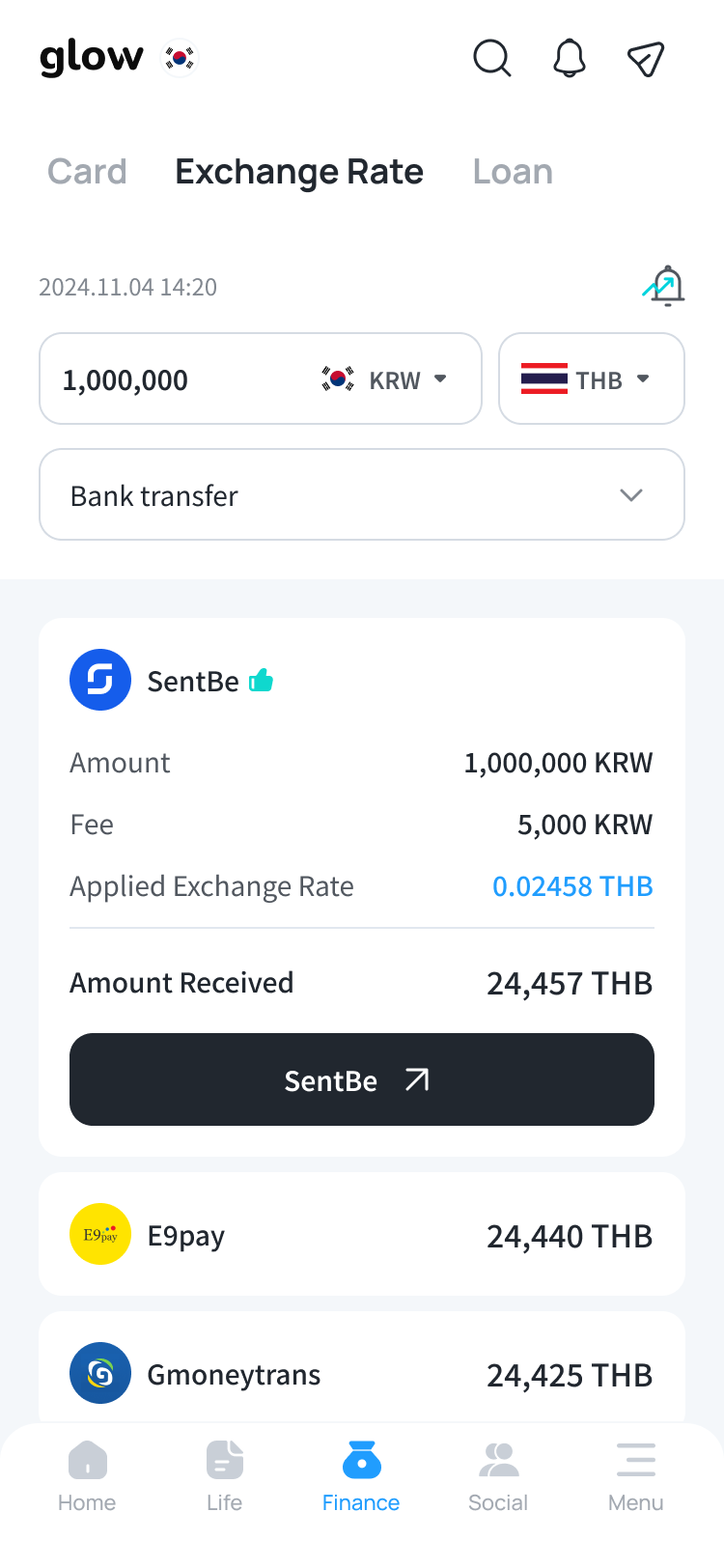Screen dimensions: 724x1568
Task: Switch to the Card tab
Action: pyautogui.click(x=87, y=171)
